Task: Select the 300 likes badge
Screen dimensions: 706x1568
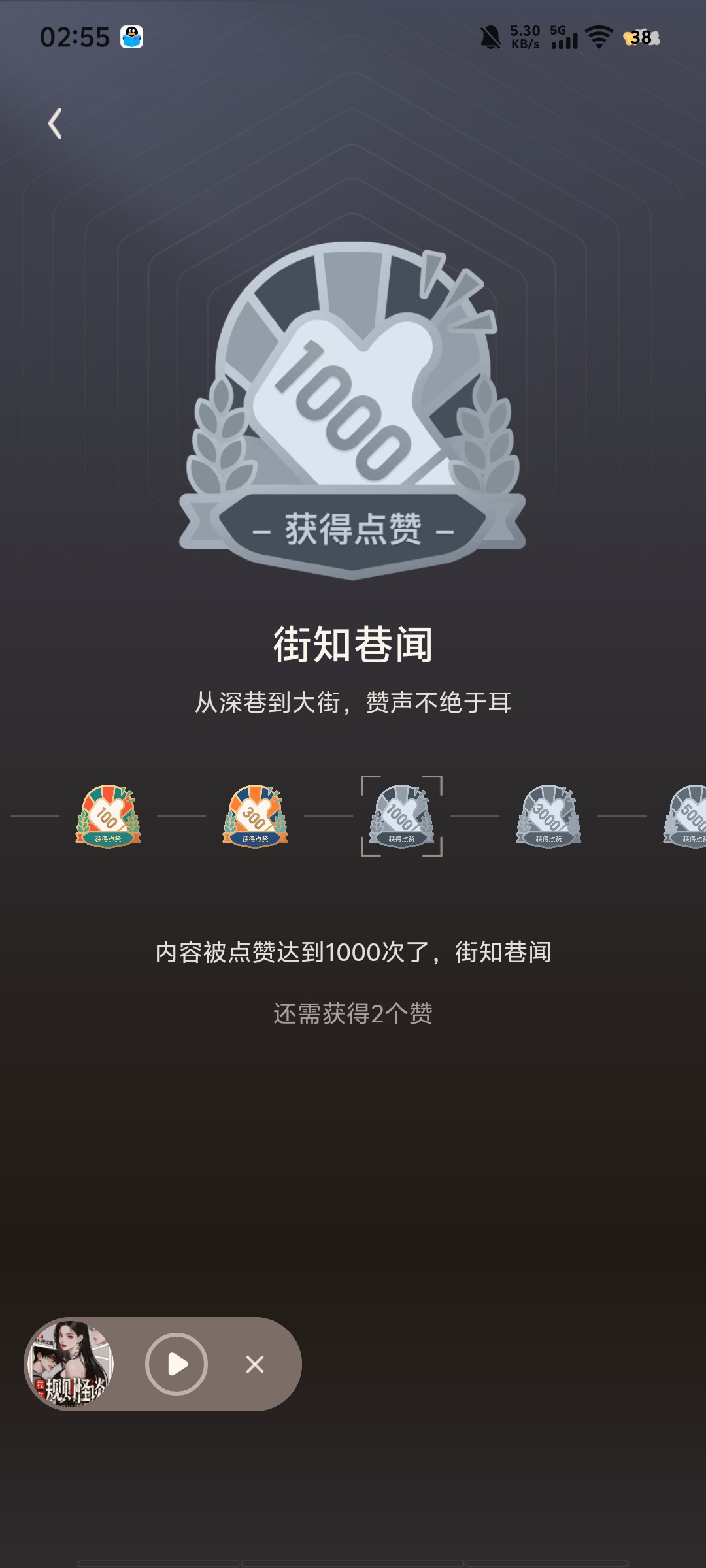Action: click(255, 817)
